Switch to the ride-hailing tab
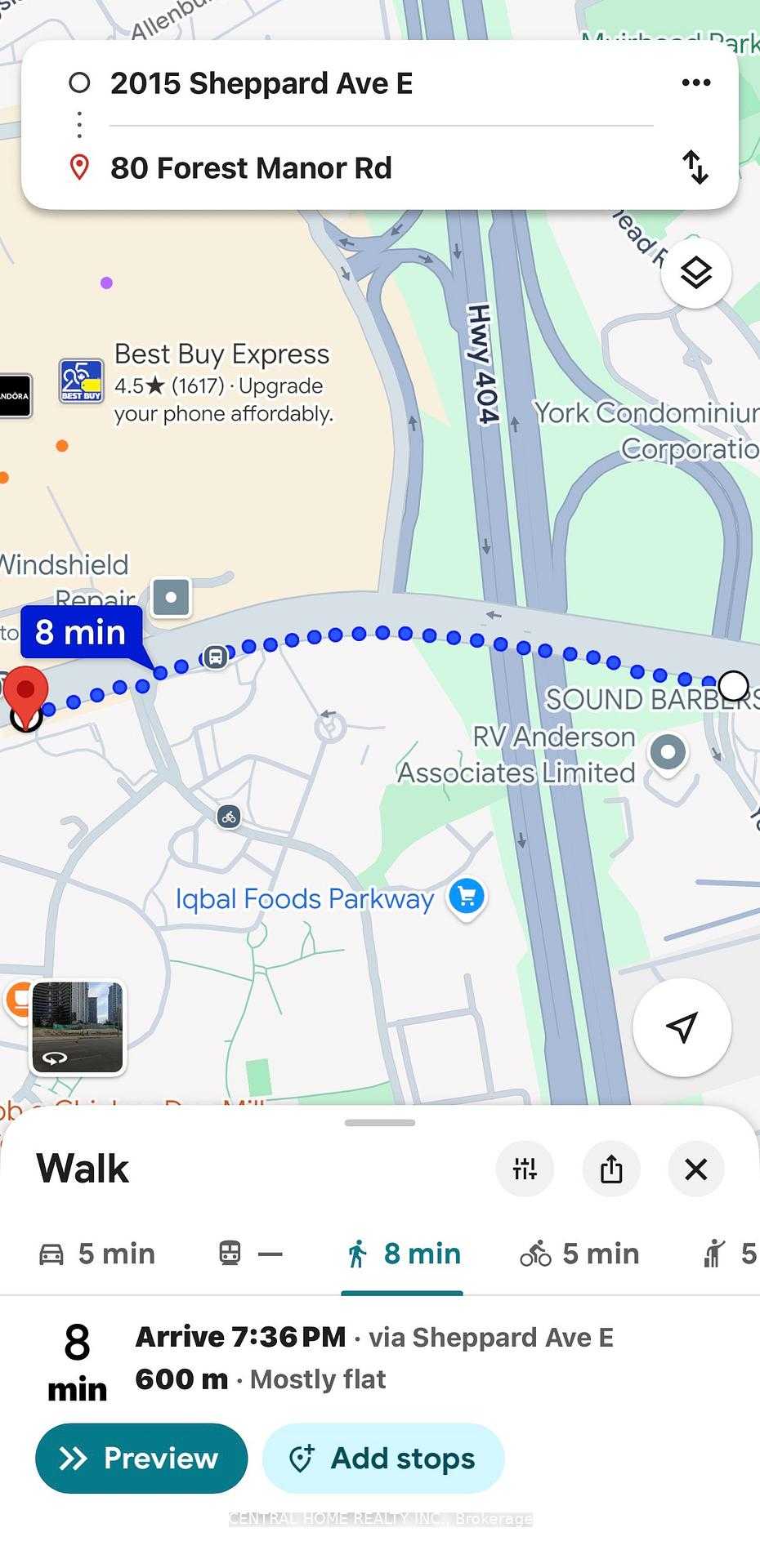The height and width of the screenshot is (1568, 760). 730,1254
